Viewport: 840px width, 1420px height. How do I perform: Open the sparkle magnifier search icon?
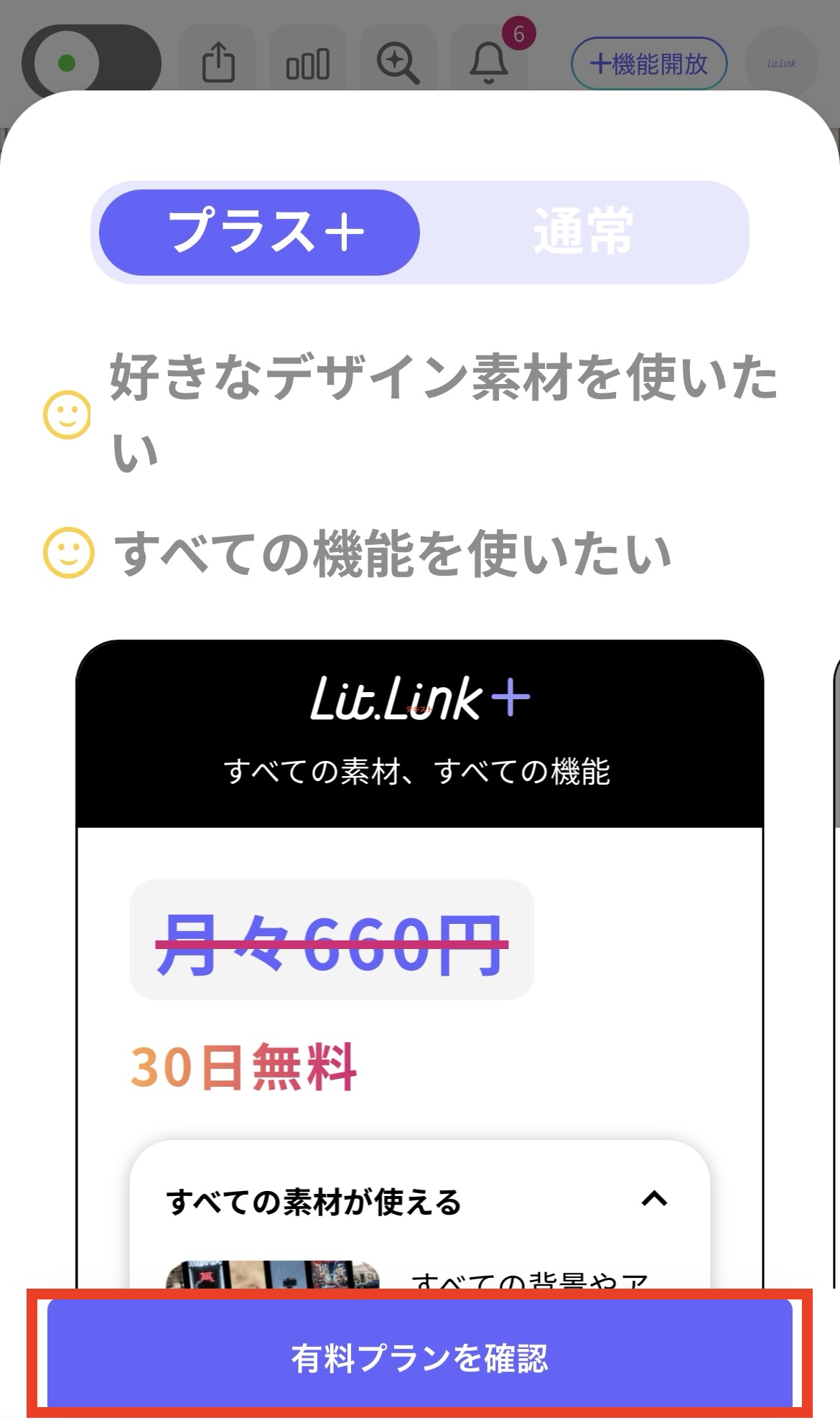point(398,62)
